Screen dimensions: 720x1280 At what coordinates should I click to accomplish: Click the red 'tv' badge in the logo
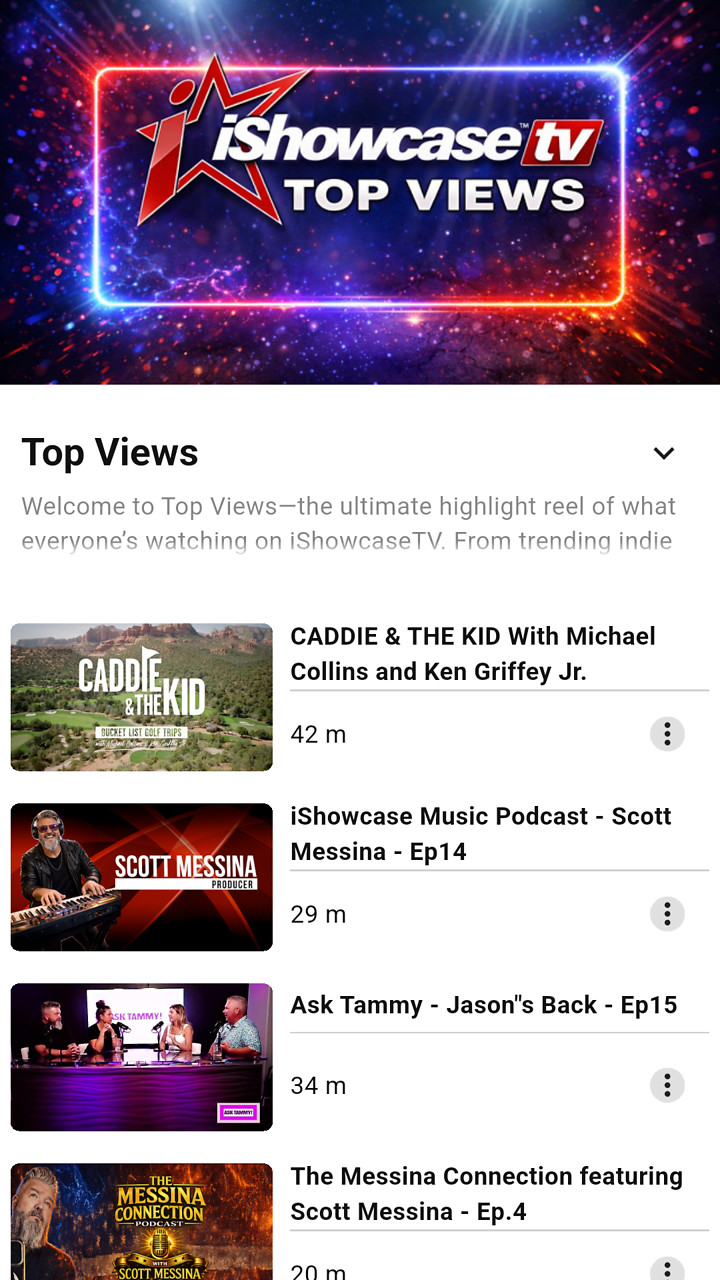coord(562,140)
